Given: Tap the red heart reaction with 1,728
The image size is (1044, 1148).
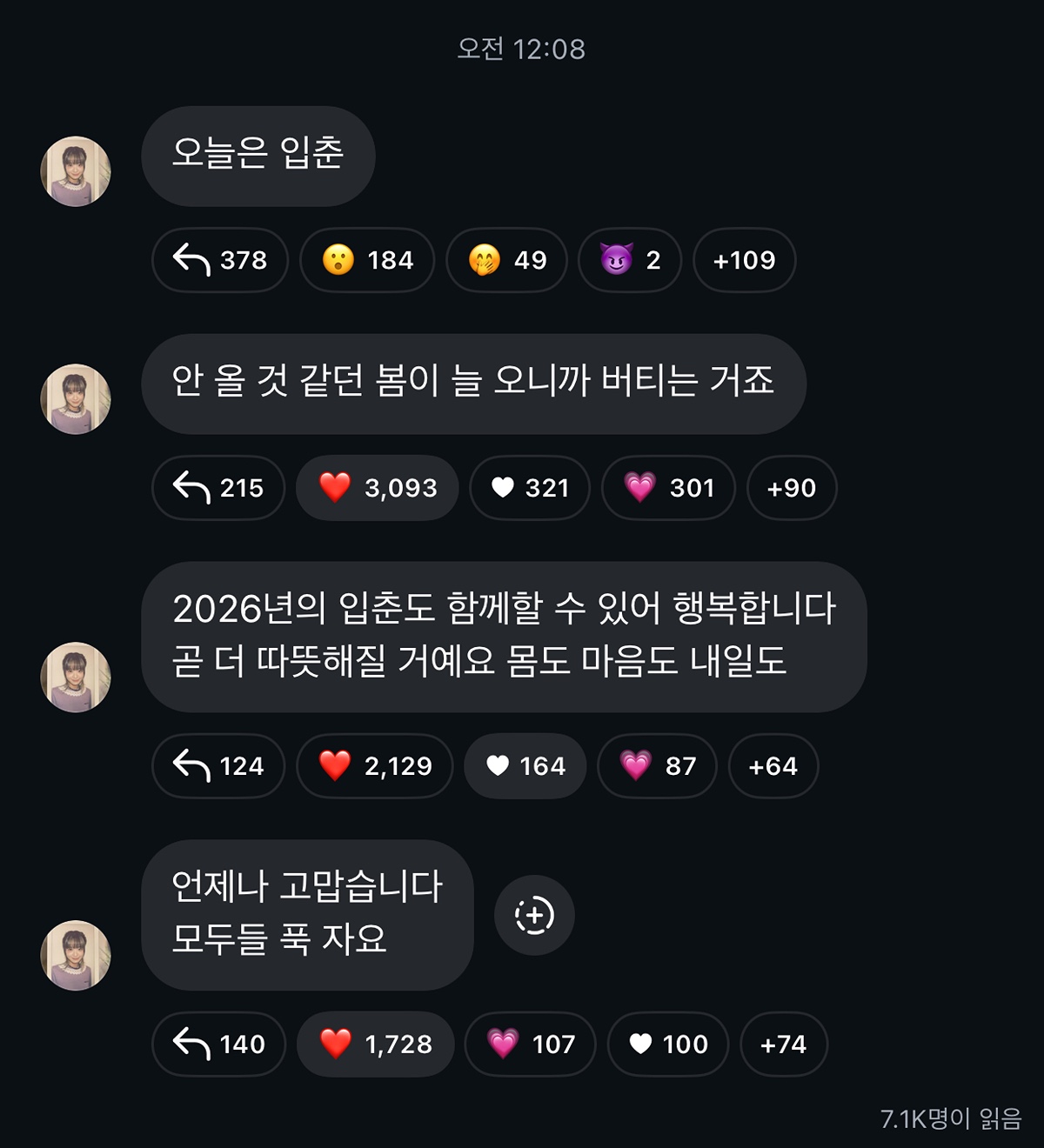Looking at the screenshot, I should tap(376, 1045).
